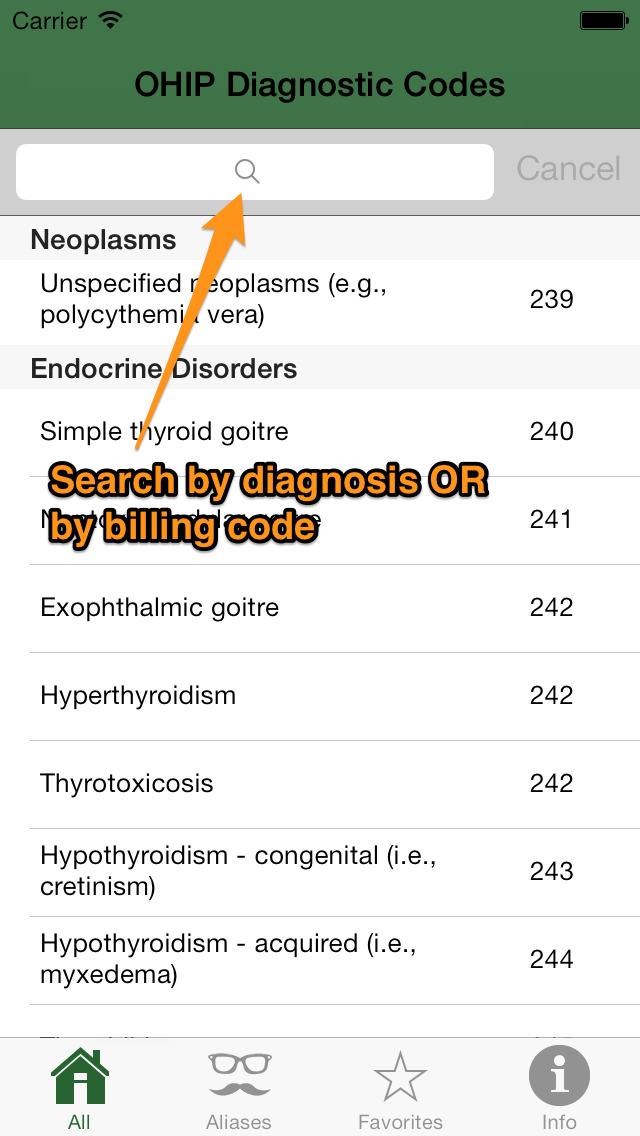This screenshot has height=1136, width=640.
Task: Cancel the search
Action: point(568,169)
